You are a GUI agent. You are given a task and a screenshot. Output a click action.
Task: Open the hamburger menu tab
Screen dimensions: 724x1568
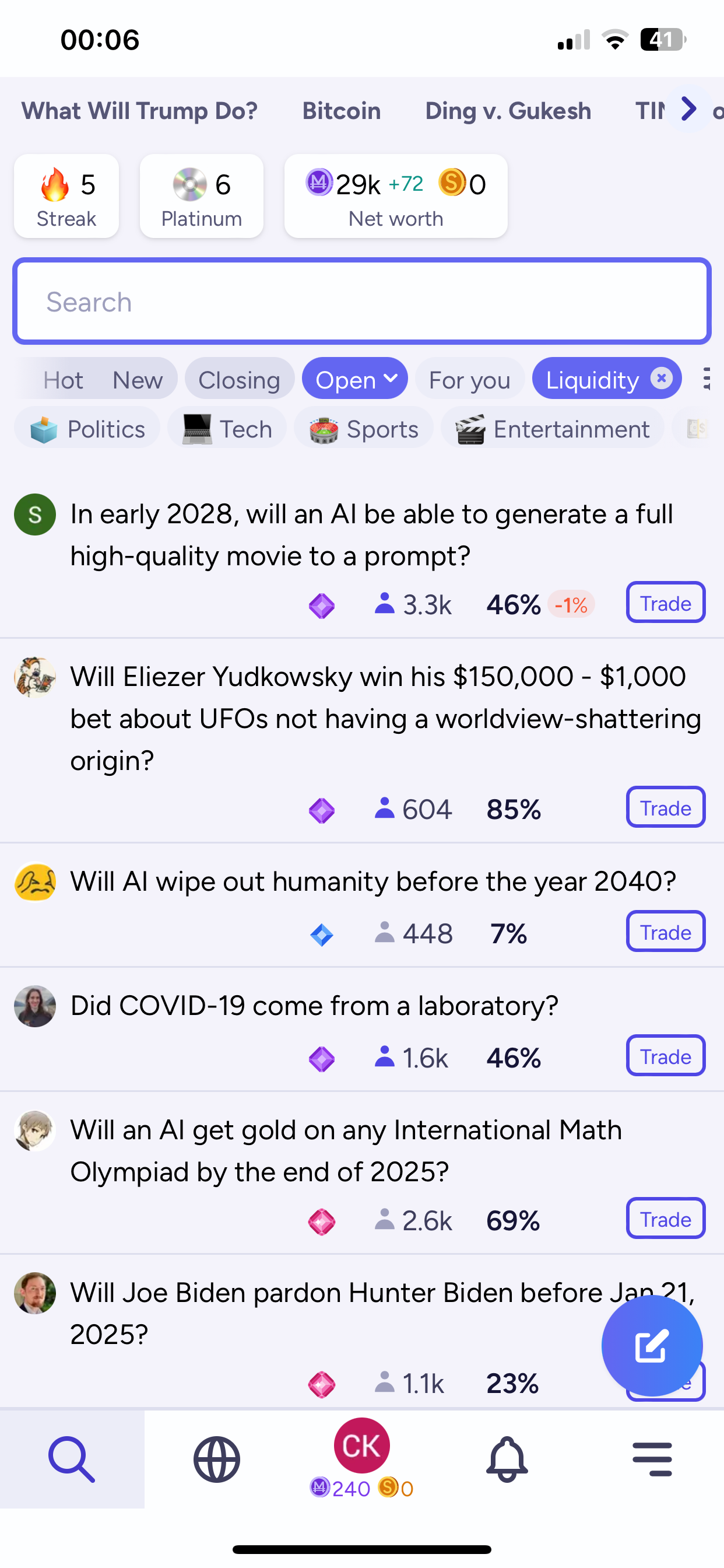[652, 1459]
